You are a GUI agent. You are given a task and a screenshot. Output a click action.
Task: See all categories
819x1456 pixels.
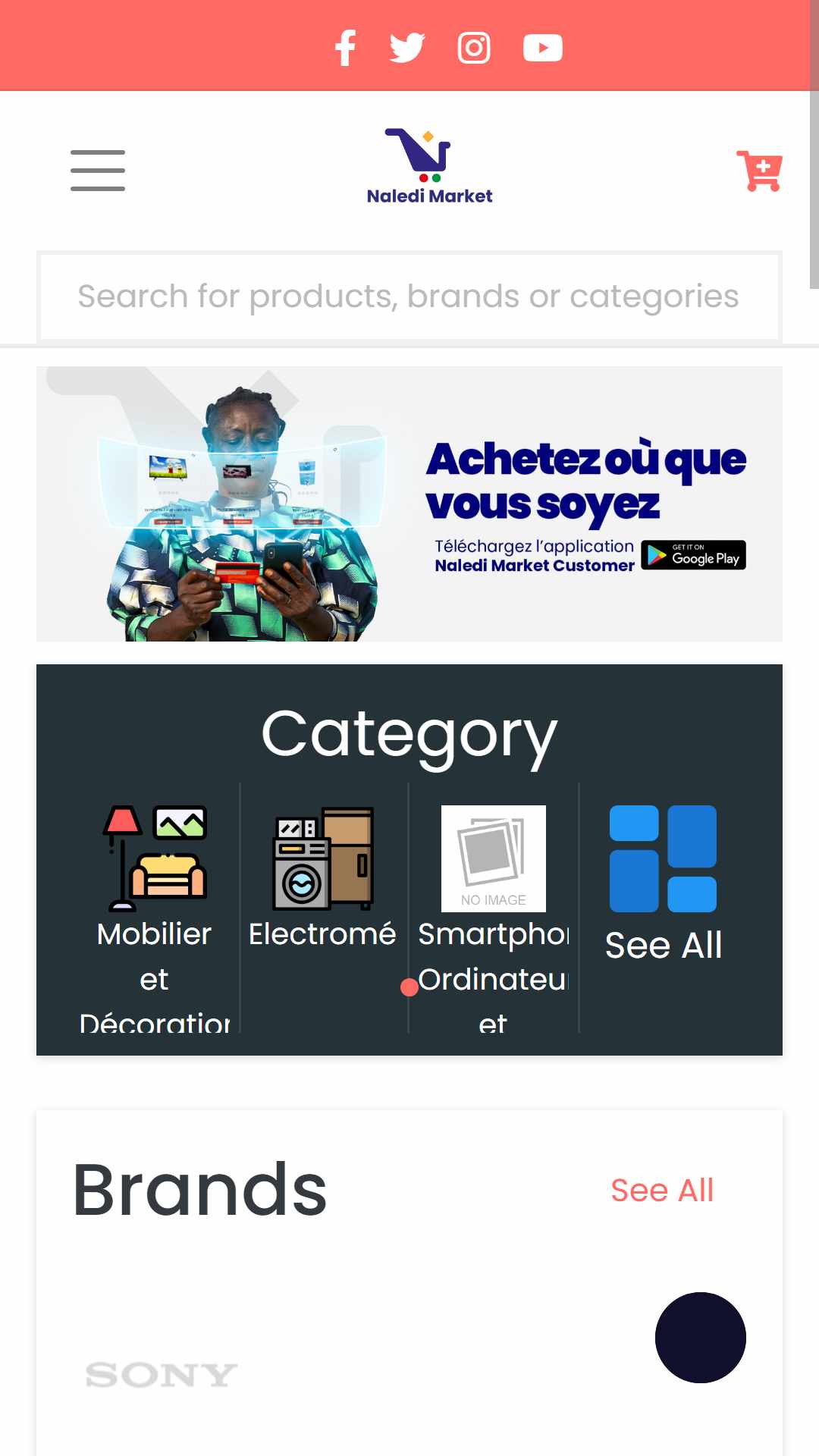pos(664,884)
